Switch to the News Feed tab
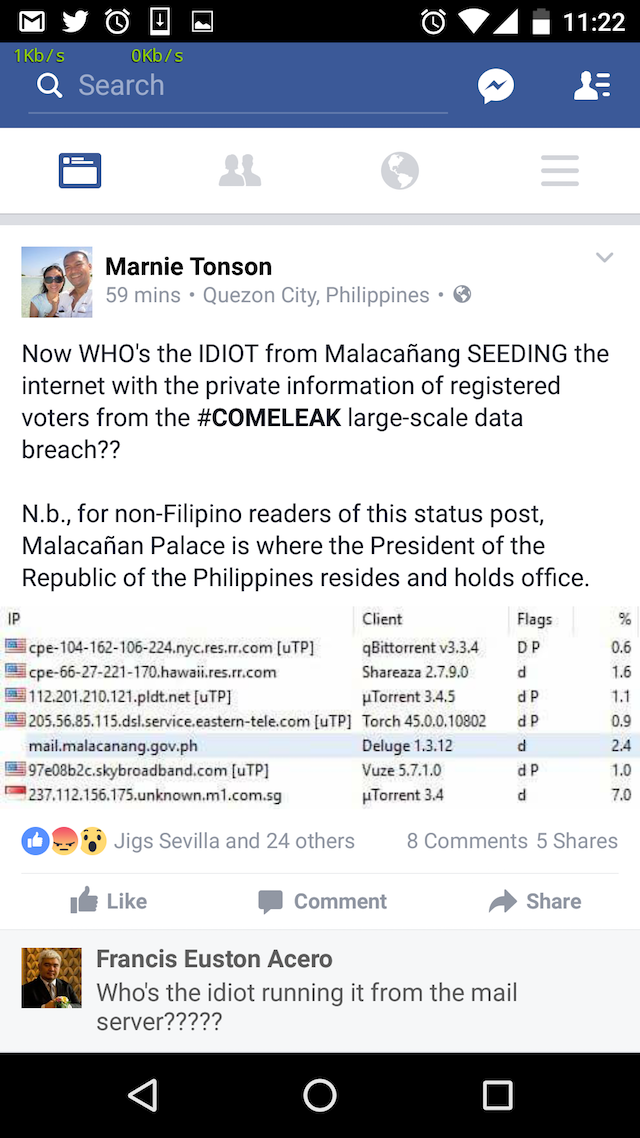Image resolution: width=640 pixels, height=1138 pixels. tap(80, 171)
